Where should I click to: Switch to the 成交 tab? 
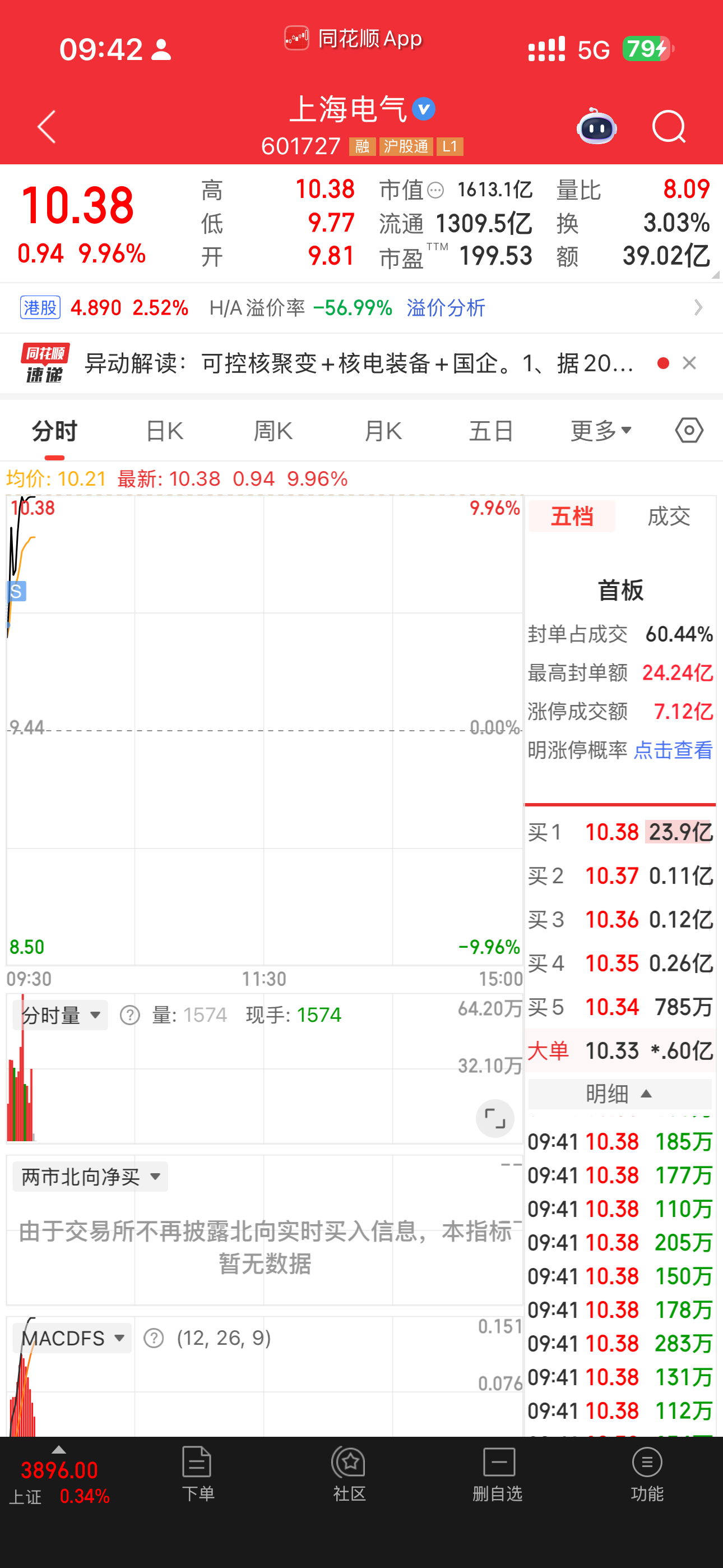click(x=668, y=517)
